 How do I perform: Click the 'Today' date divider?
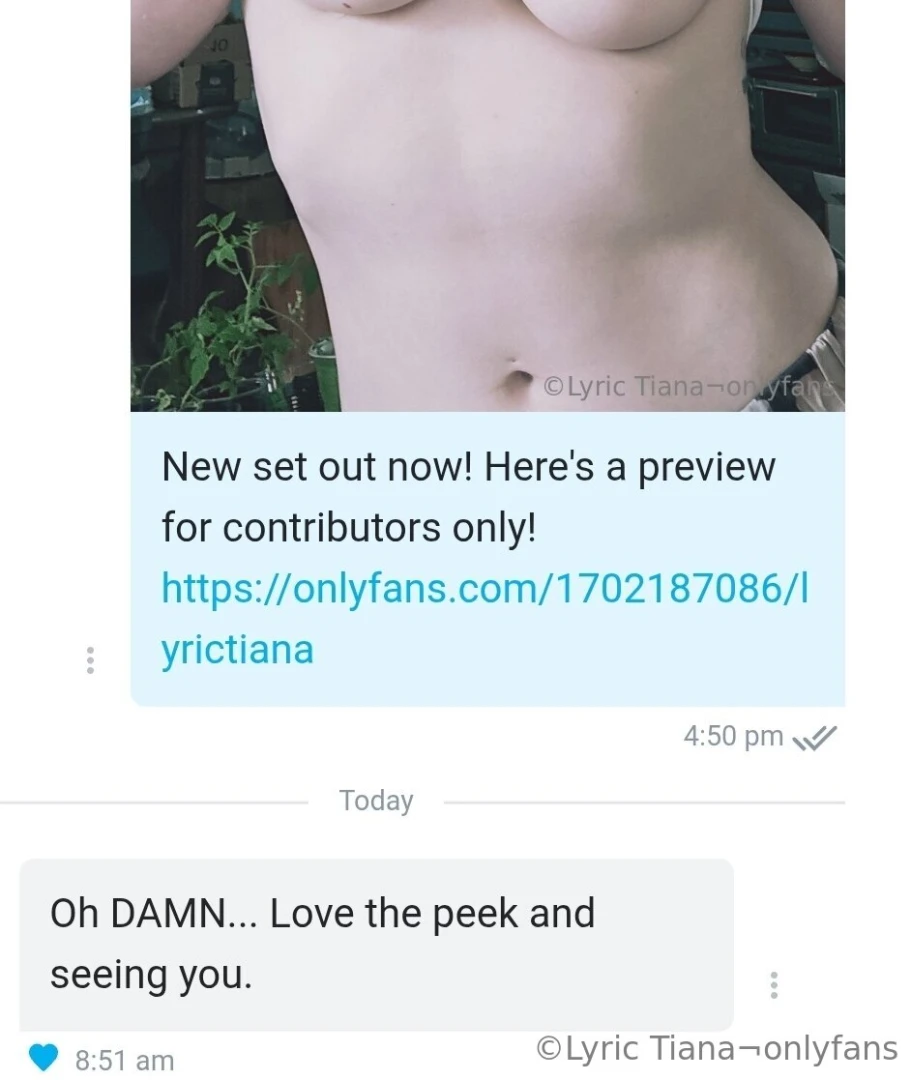click(x=376, y=800)
